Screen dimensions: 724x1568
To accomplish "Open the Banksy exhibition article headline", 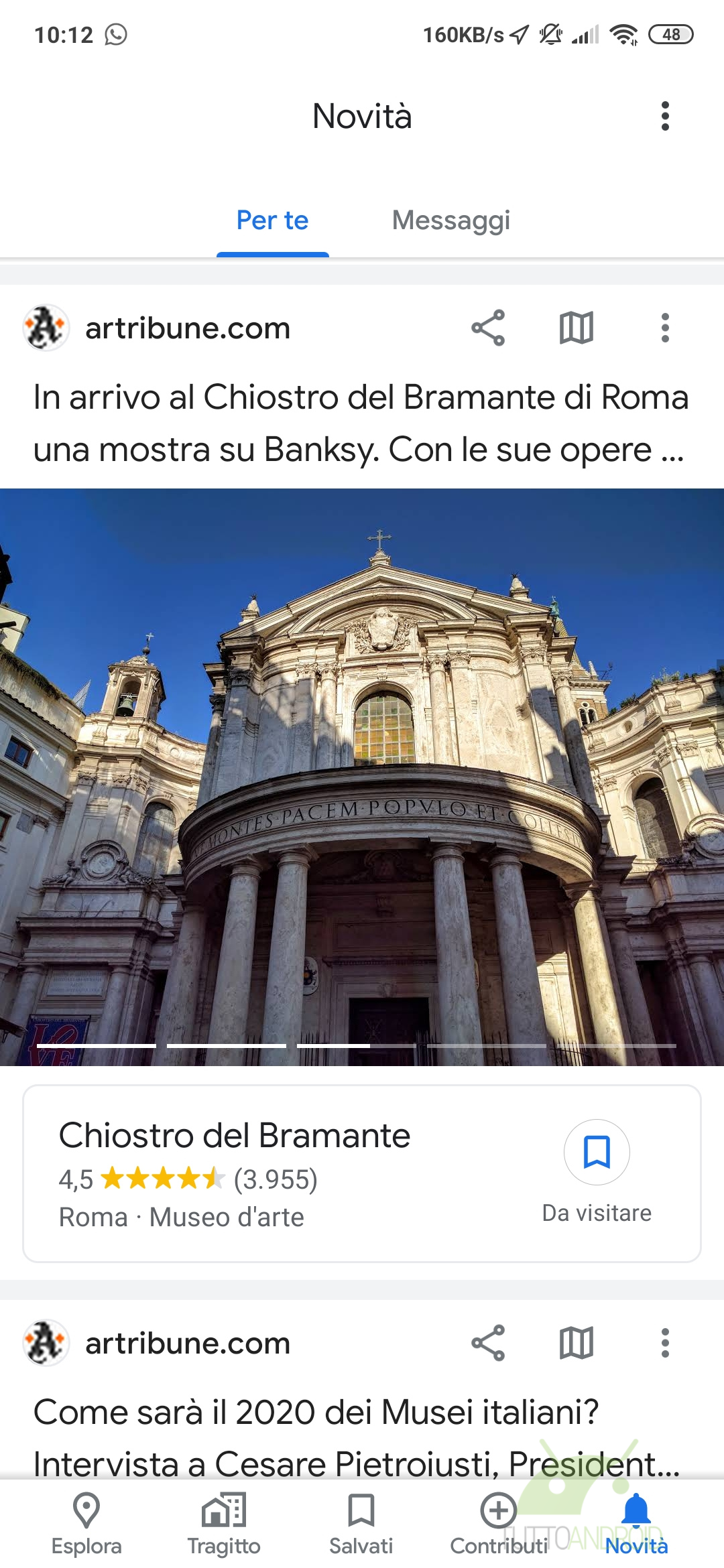I will (x=361, y=423).
